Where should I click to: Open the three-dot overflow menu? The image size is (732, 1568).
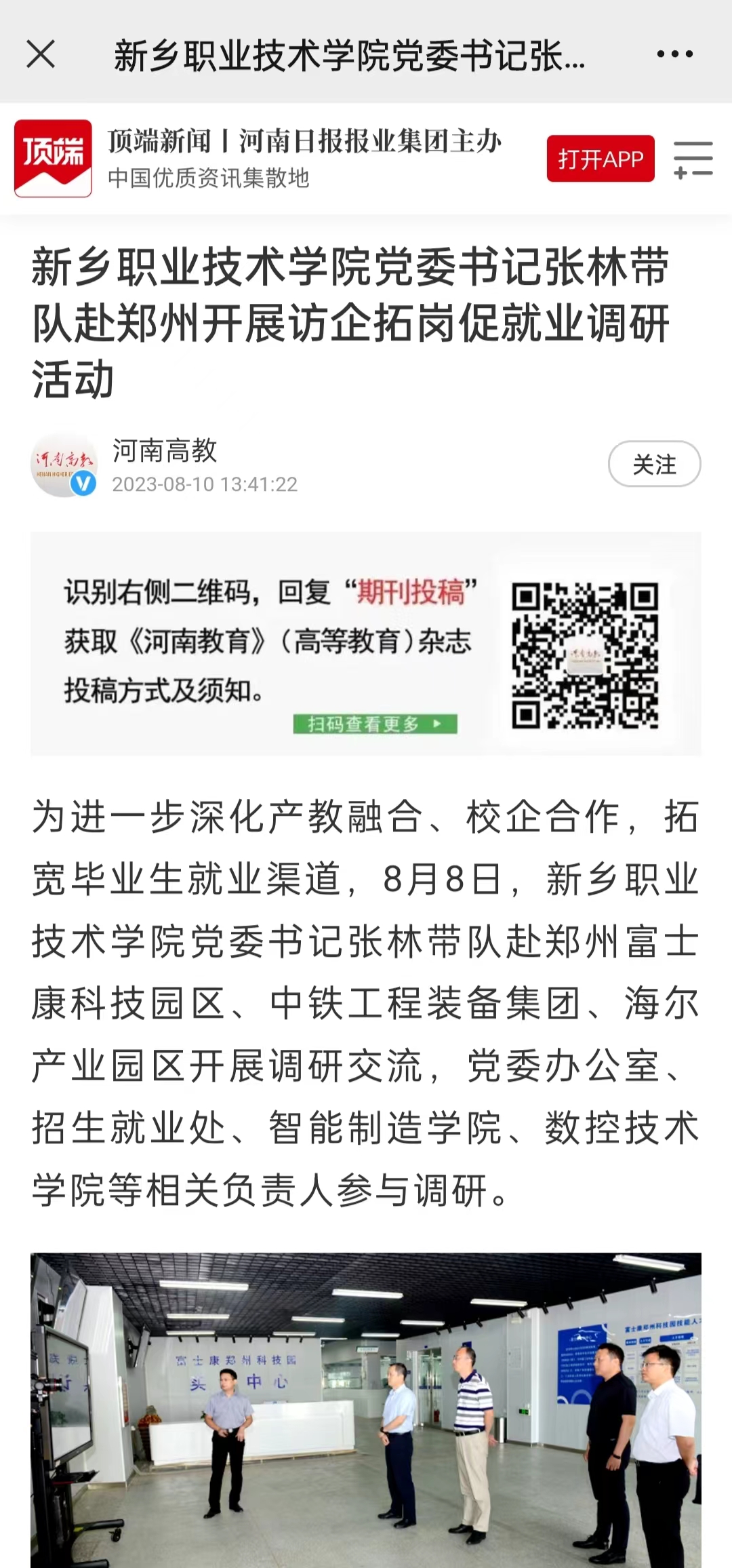(x=674, y=54)
